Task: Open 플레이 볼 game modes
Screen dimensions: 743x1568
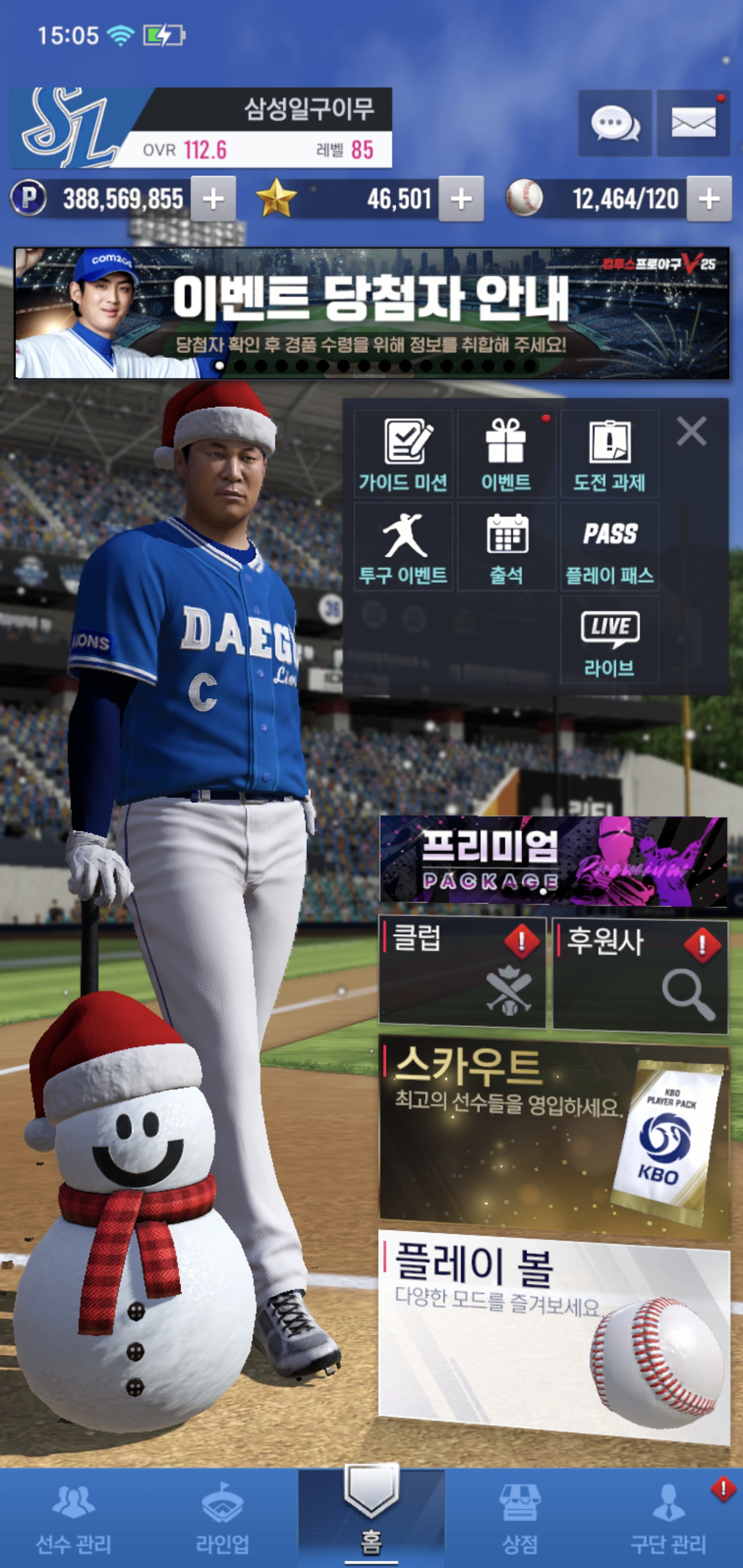Action: 553,1333
